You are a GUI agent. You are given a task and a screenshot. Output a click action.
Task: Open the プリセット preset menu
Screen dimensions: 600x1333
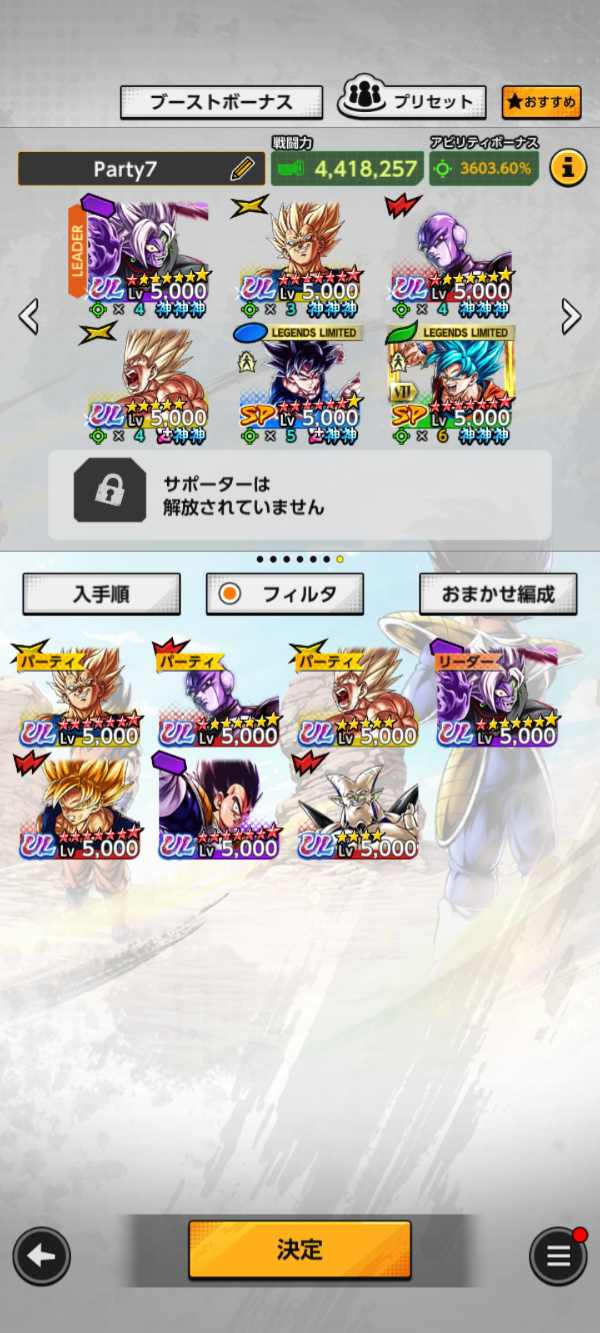(x=413, y=101)
